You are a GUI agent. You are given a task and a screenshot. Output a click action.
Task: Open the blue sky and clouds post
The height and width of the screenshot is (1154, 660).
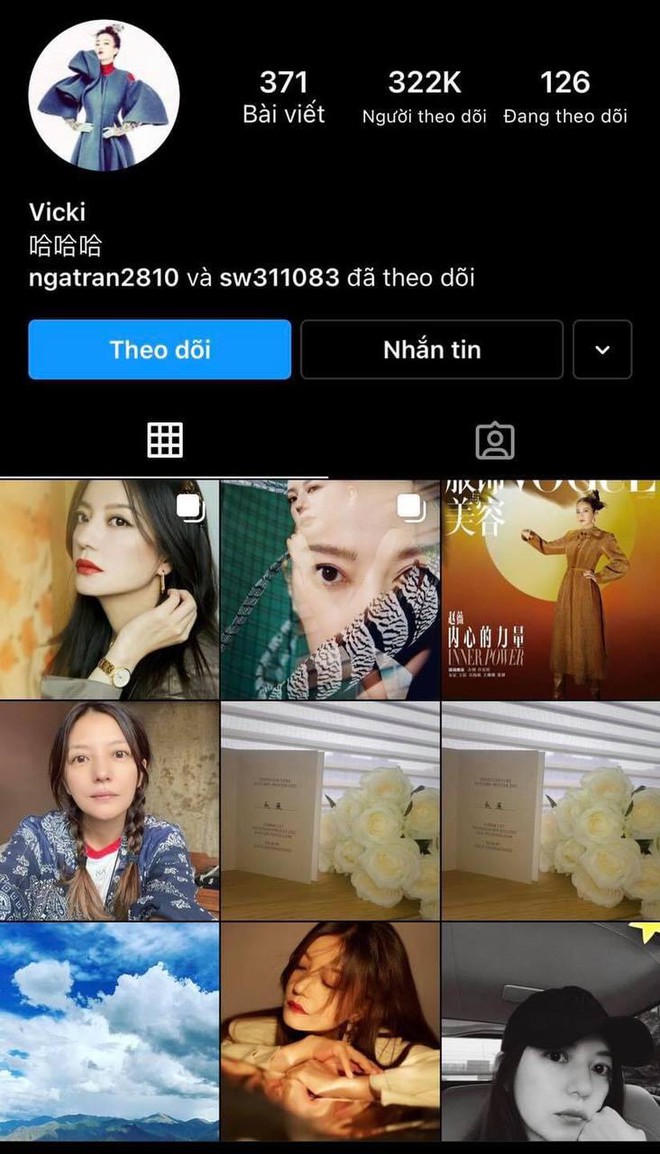click(x=109, y=1032)
